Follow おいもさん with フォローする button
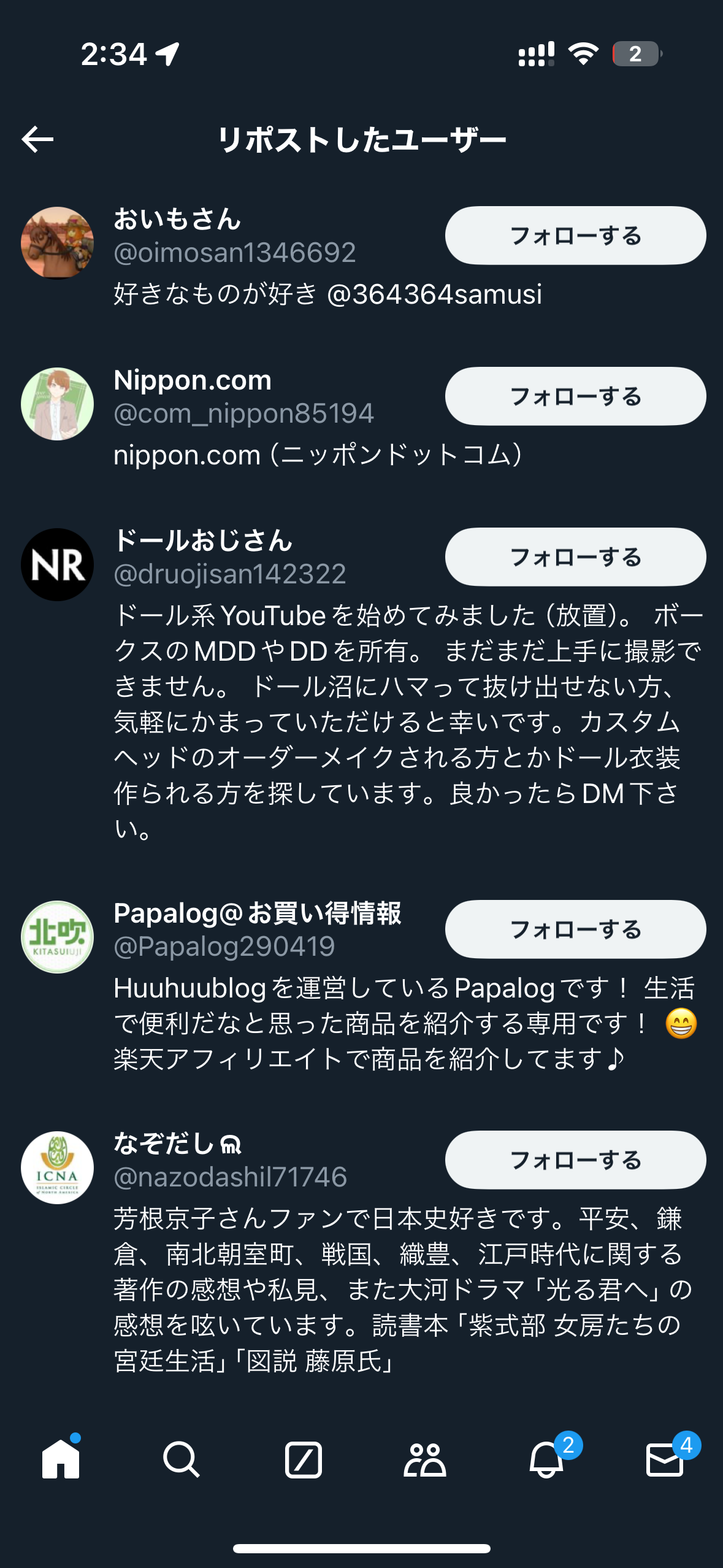 coord(575,236)
